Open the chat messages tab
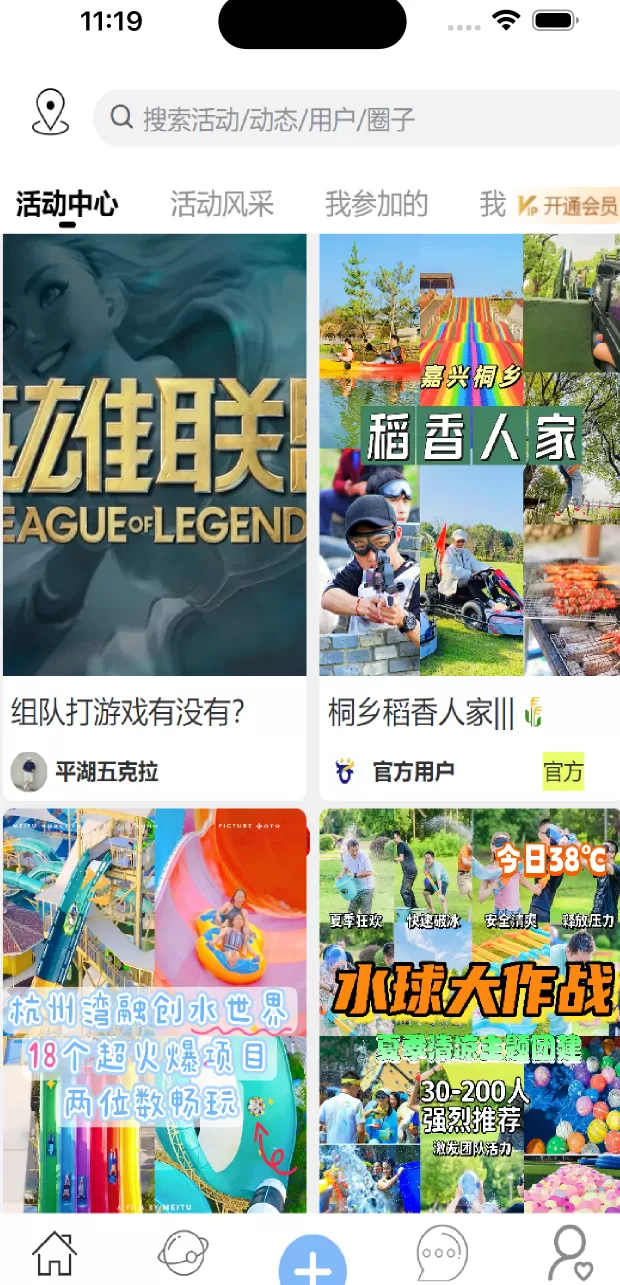This screenshot has width=620, height=1285. pyautogui.click(x=442, y=1253)
